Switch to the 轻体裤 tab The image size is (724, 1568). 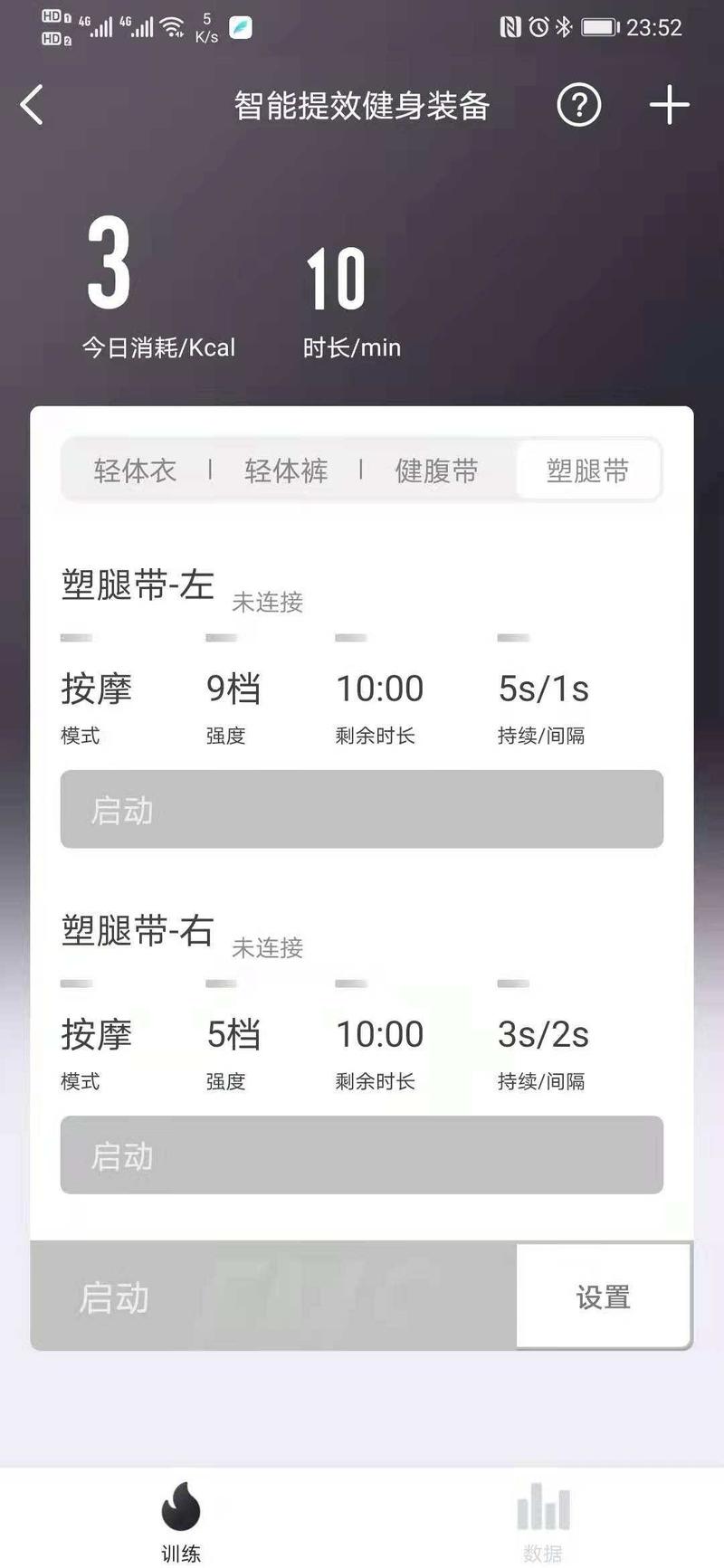click(x=286, y=470)
